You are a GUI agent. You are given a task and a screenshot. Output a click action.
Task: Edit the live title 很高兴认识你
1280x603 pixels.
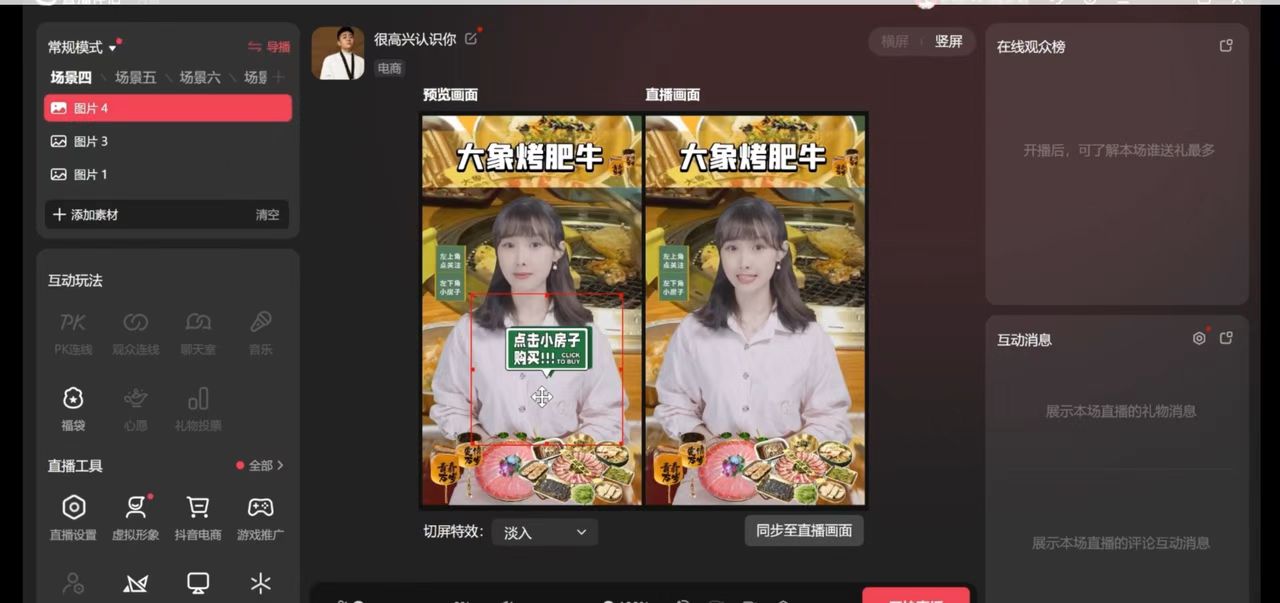pyautogui.click(x=471, y=39)
